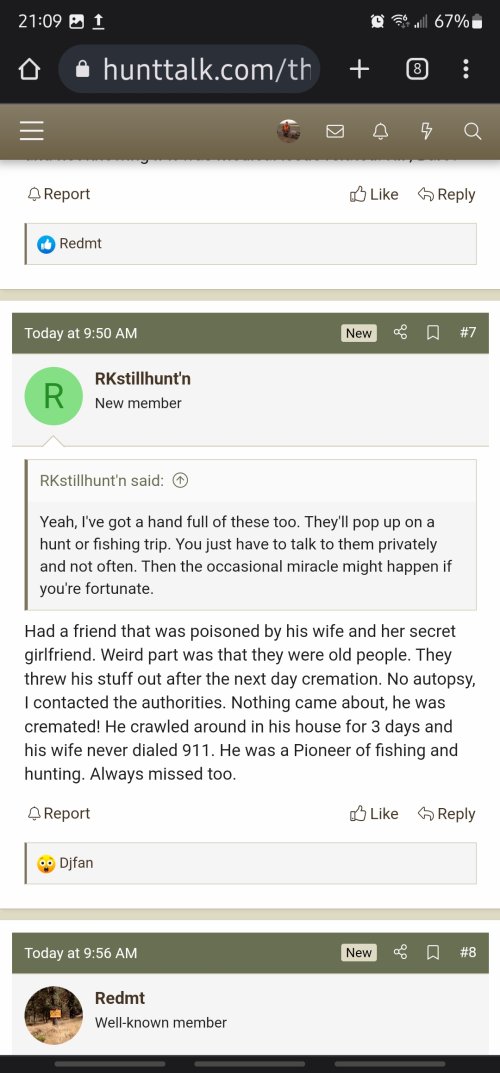Open your account avatar menu
The image size is (500, 1073).
(289, 131)
